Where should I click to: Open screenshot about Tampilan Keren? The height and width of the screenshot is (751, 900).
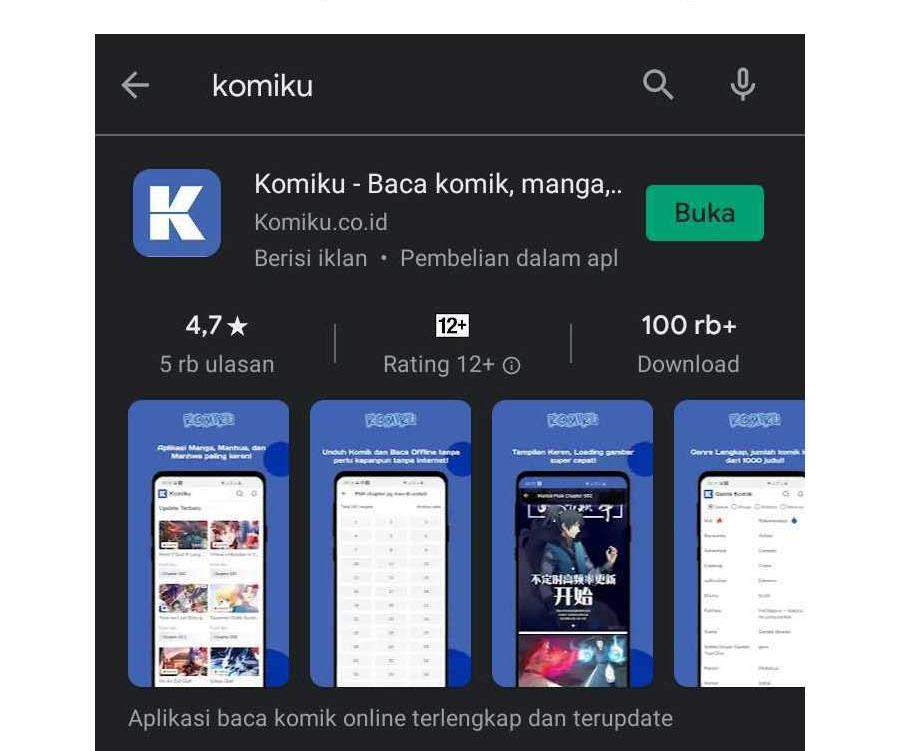point(572,543)
